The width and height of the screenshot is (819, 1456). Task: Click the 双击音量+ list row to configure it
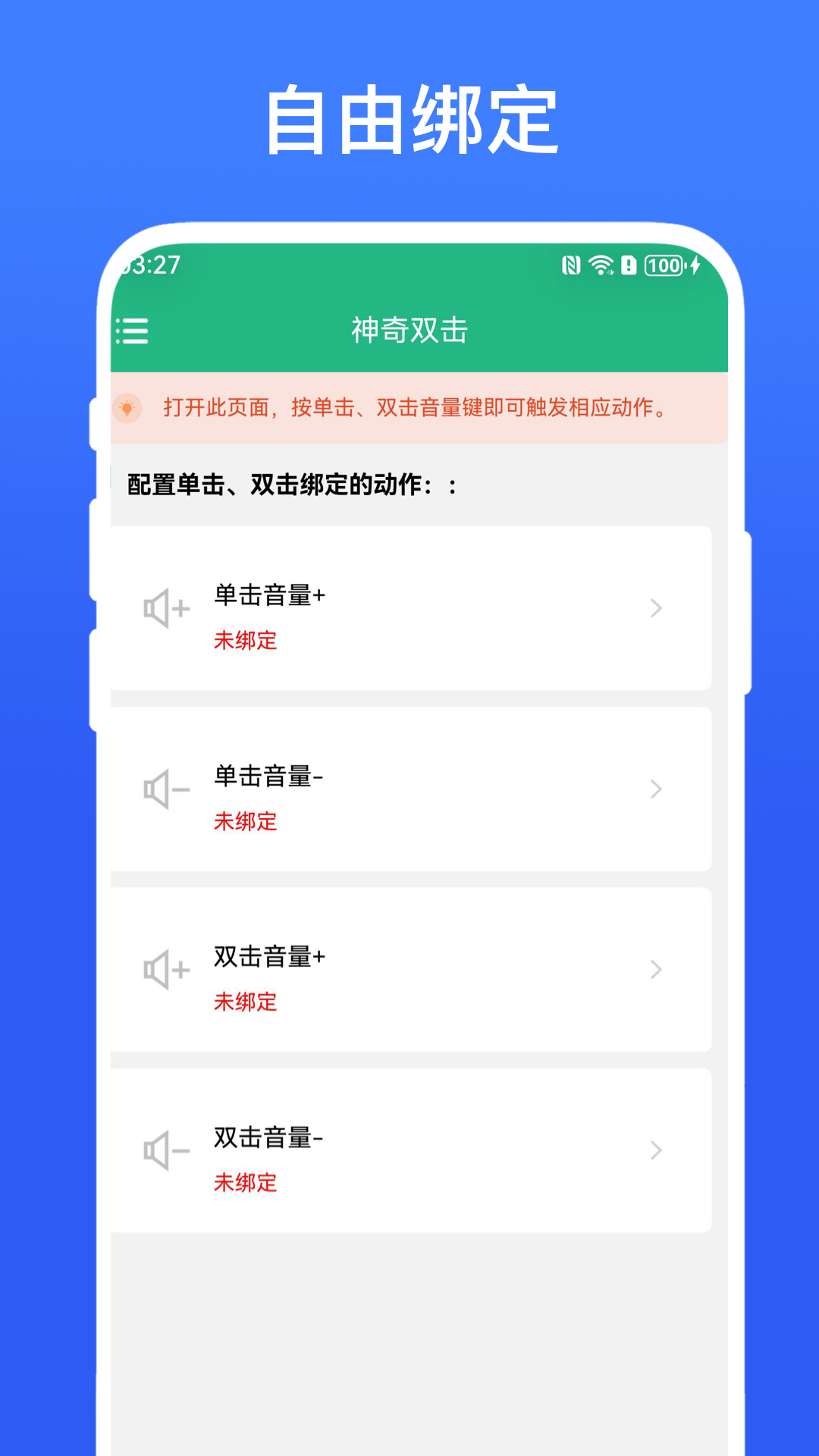409,969
